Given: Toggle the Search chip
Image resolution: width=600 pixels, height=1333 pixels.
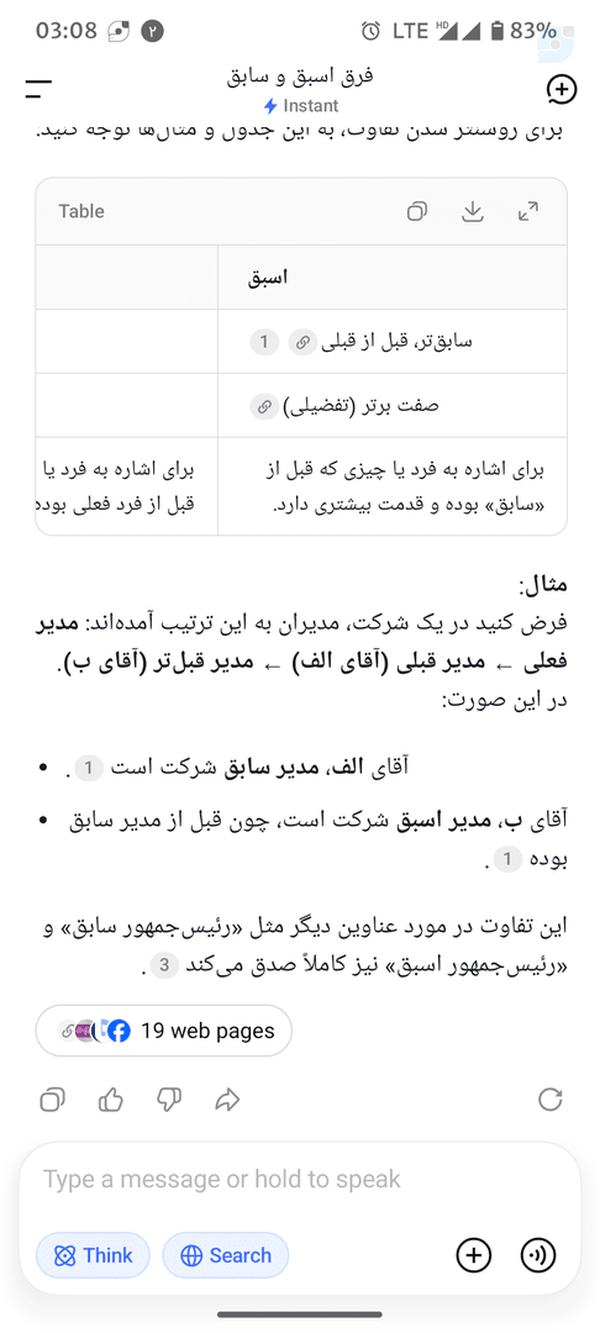Looking at the screenshot, I should pyautogui.click(x=226, y=1255).
